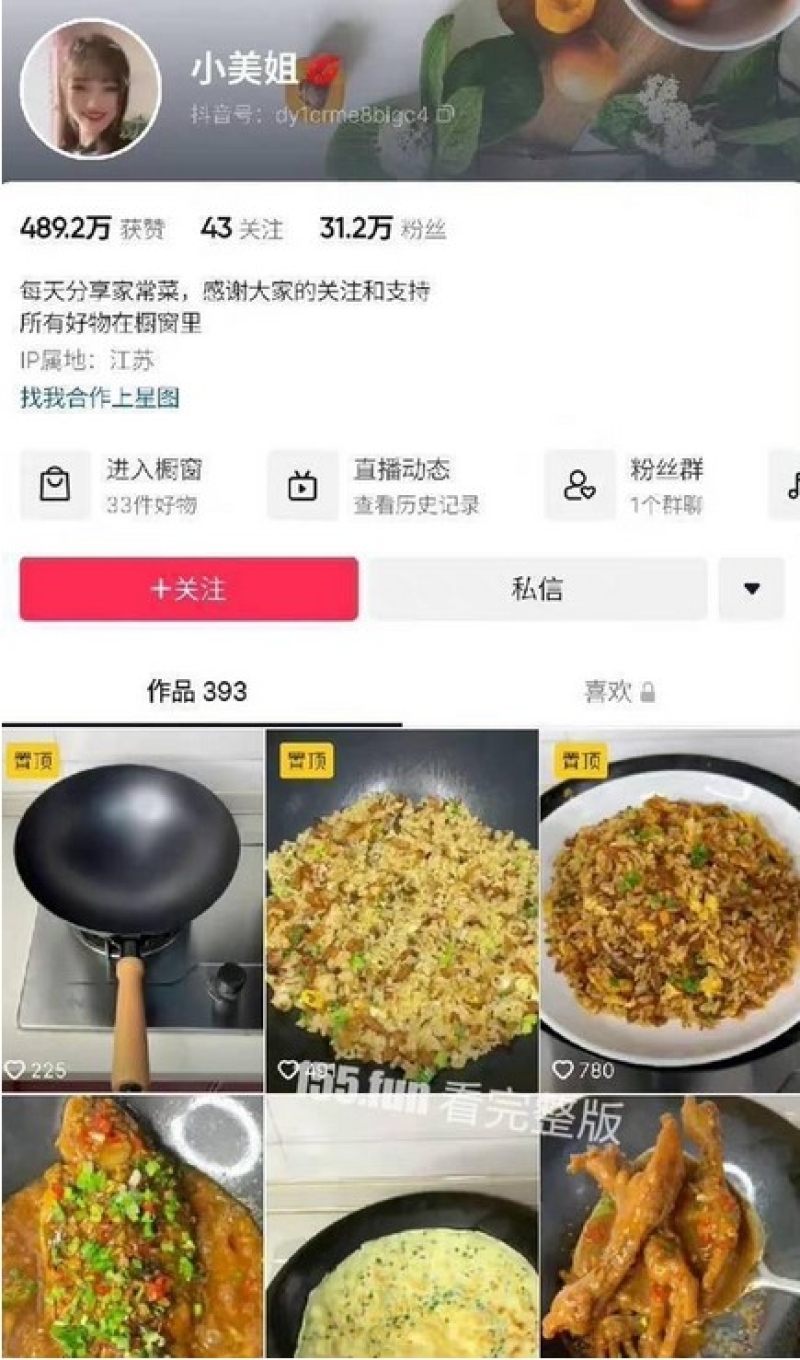Open the fish with green onion video
Image resolution: width=800 pixels, height=1360 pixels.
pyautogui.click(x=132, y=1227)
